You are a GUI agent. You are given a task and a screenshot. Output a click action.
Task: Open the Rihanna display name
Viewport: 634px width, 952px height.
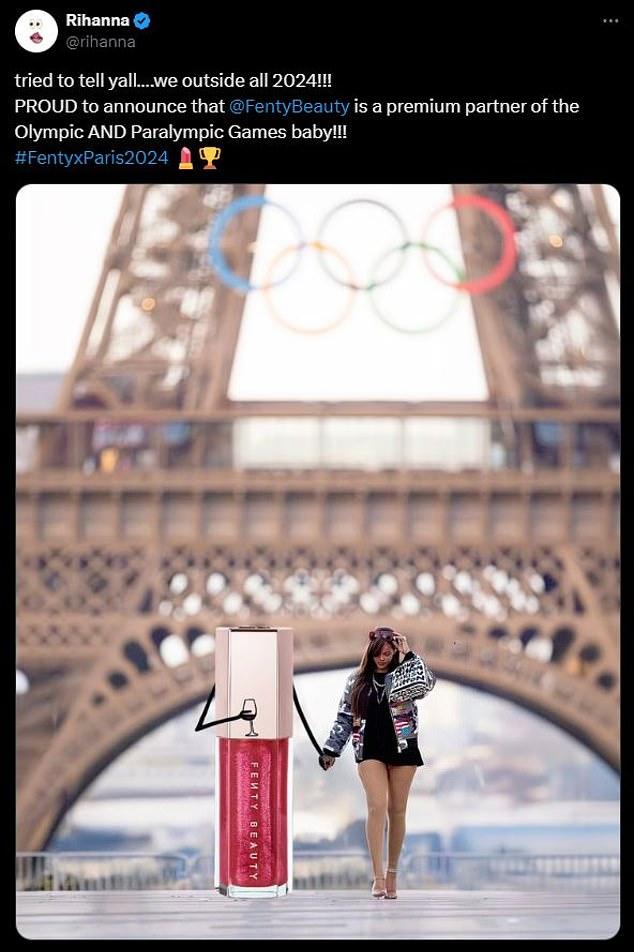pos(97,20)
